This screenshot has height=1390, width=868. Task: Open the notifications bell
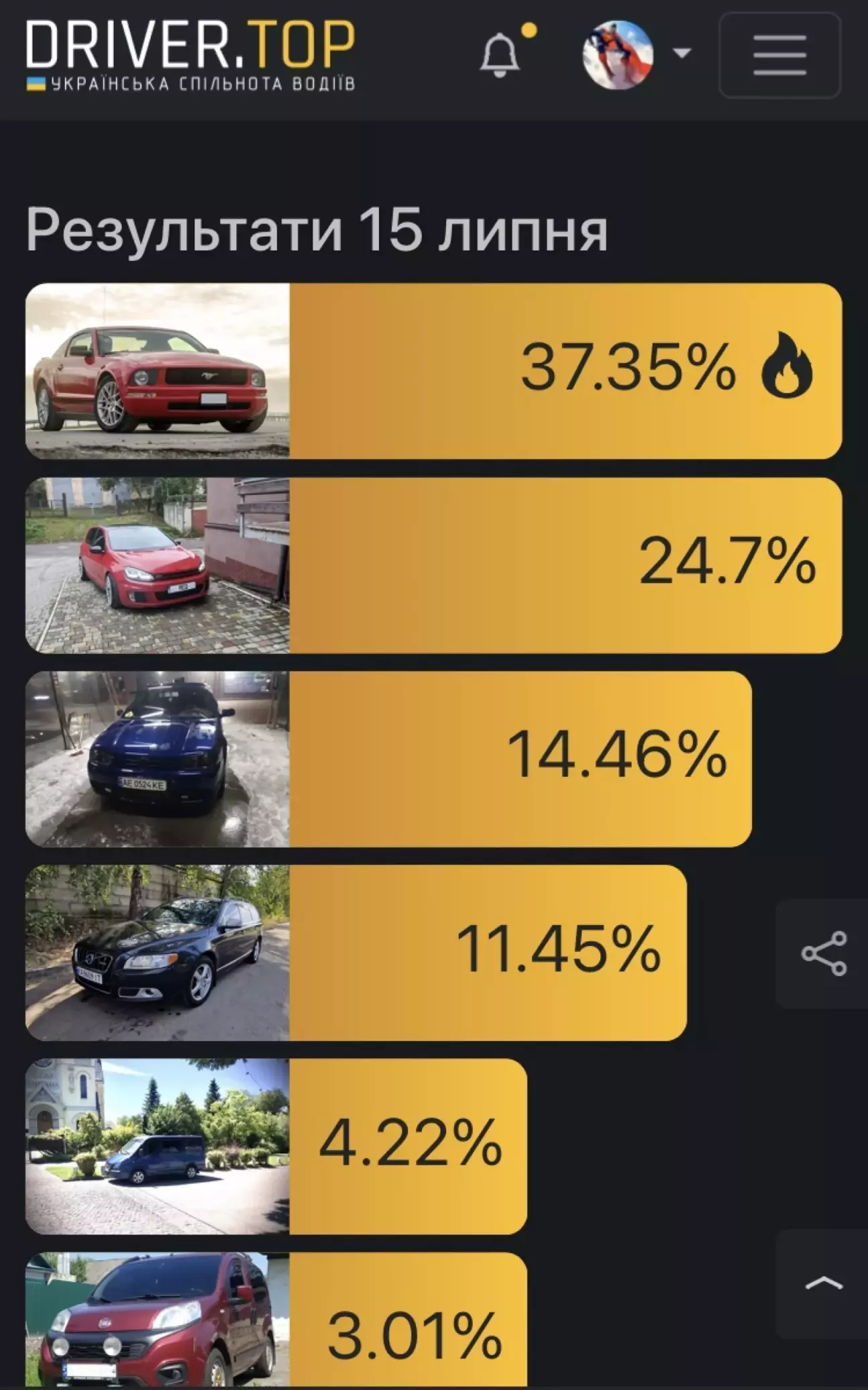tap(500, 54)
